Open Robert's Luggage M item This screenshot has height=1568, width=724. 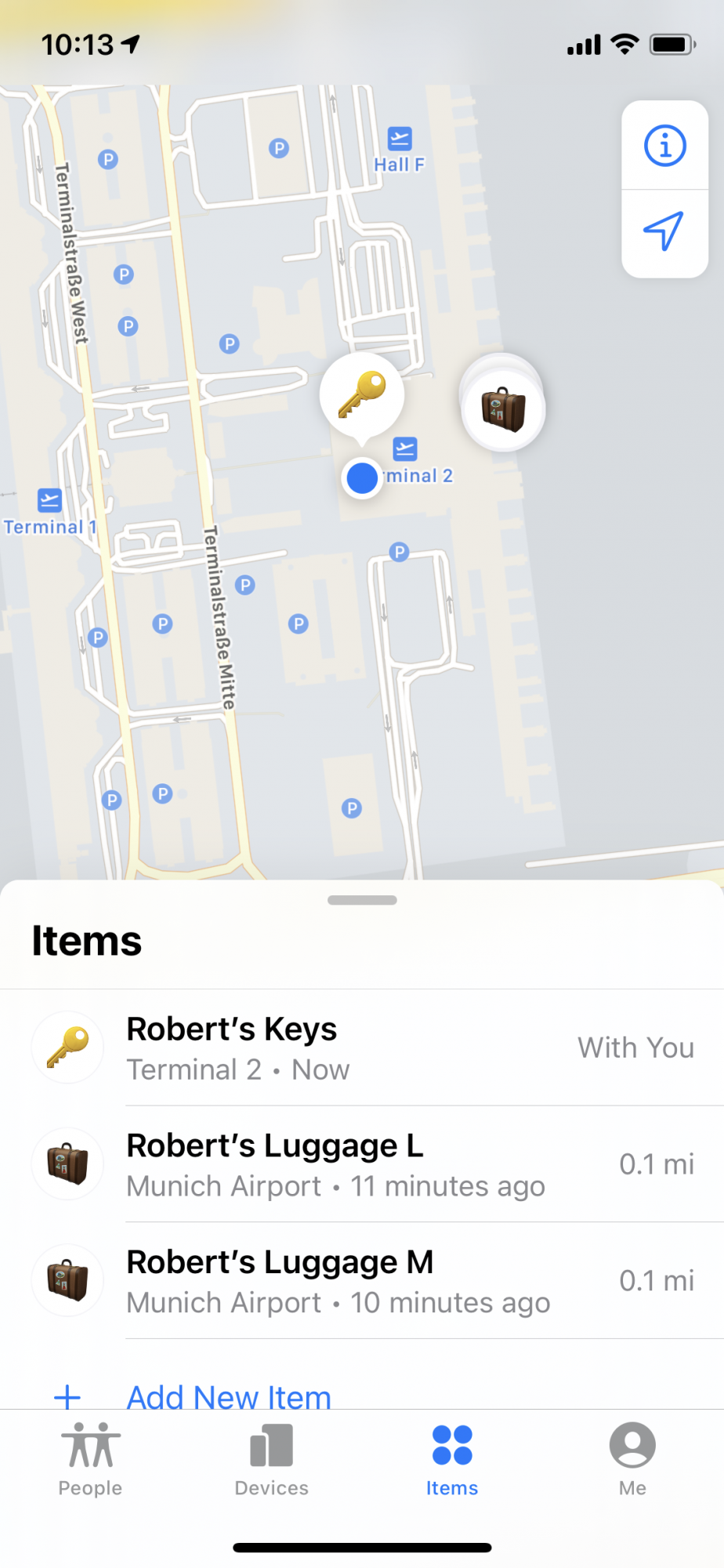(x=362, y=1280)
